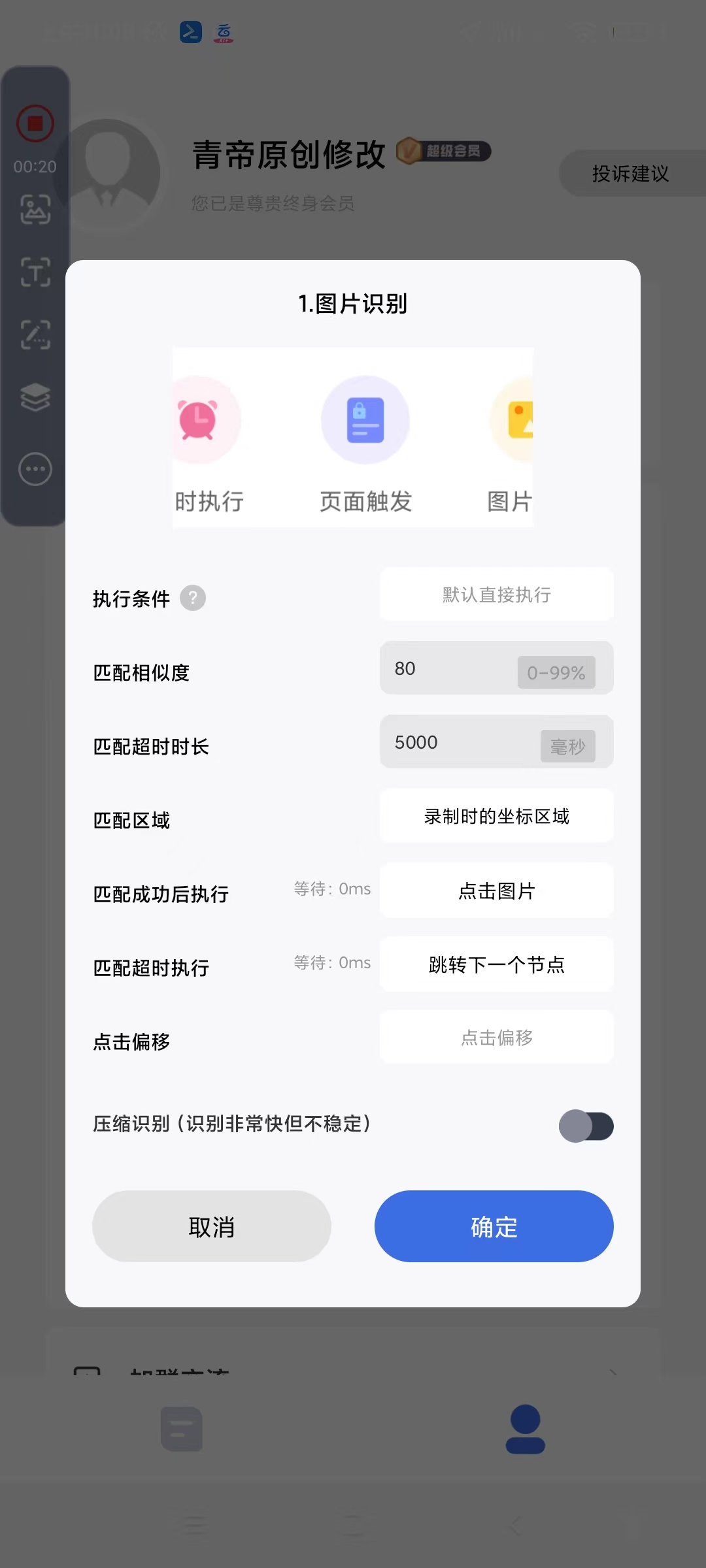Change the 点击图片 success action
706x1568 pixels.
496,890
